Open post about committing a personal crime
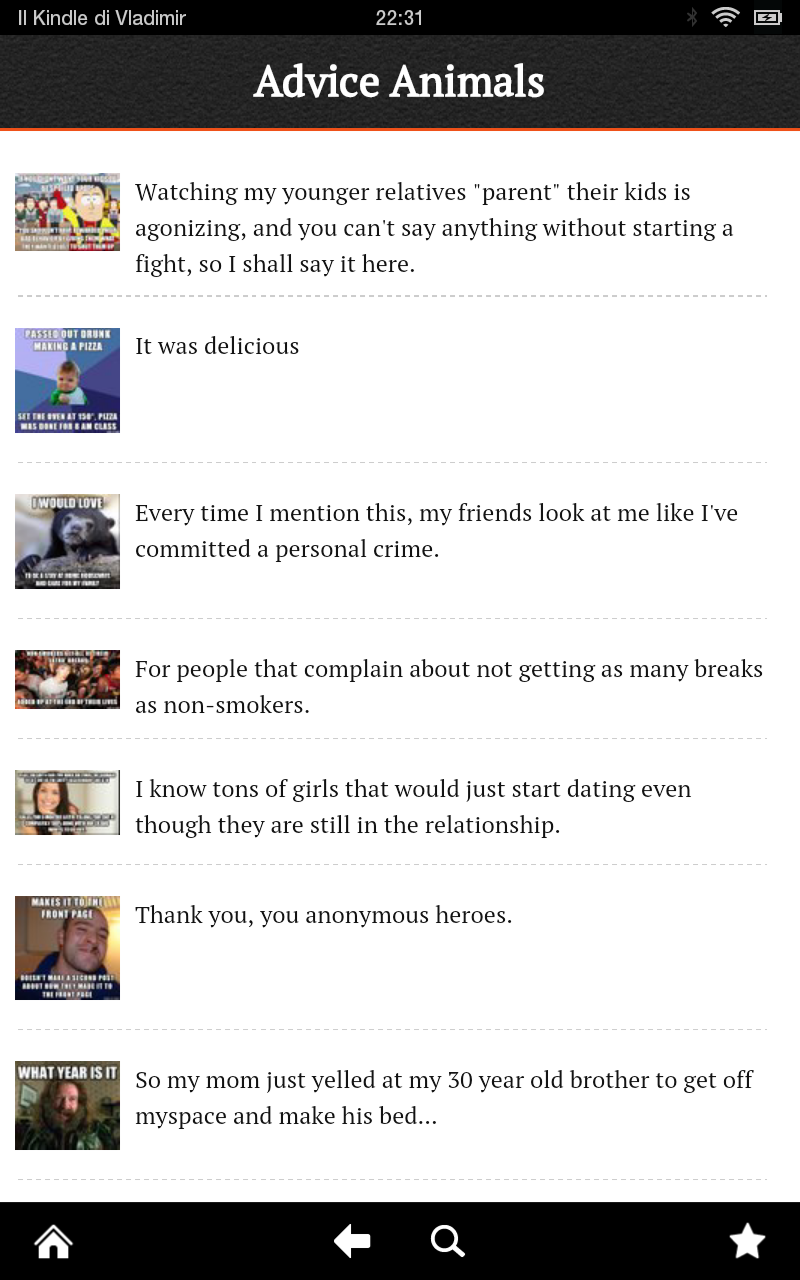The height and width of the screenshot is (1280, 800). [436, 531]
